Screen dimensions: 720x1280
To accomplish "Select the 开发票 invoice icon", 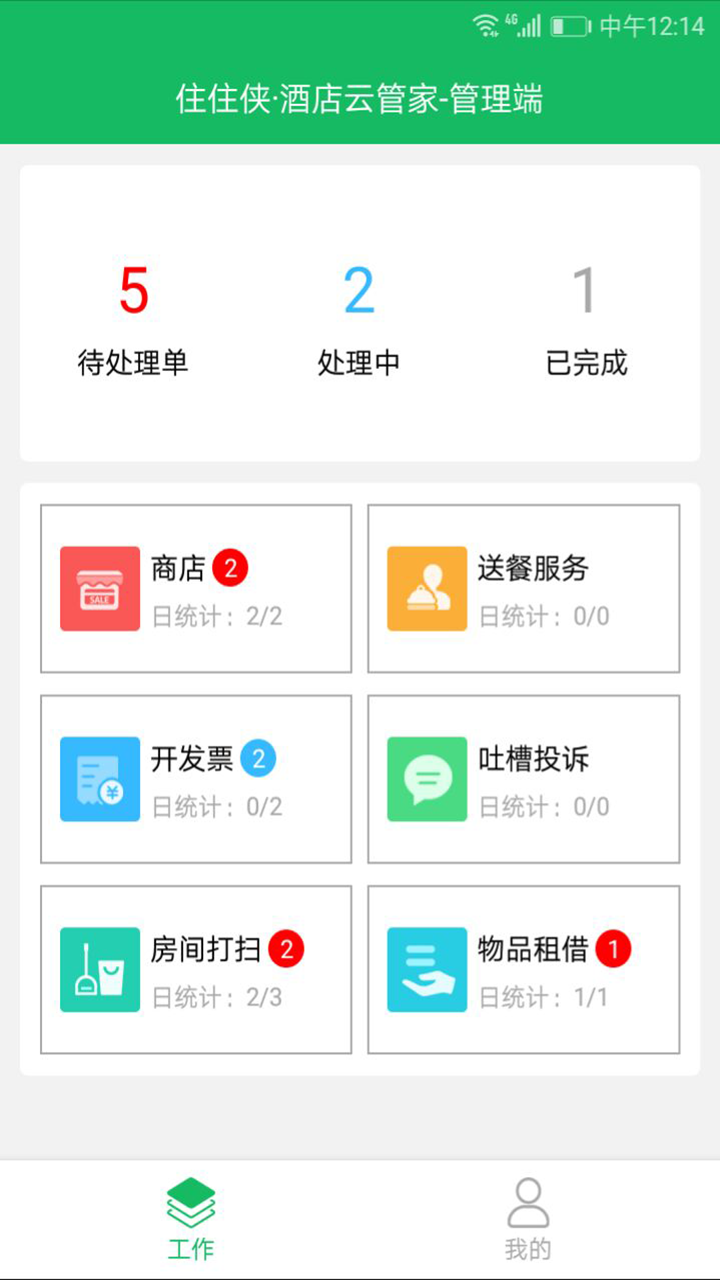I will 99,779.
